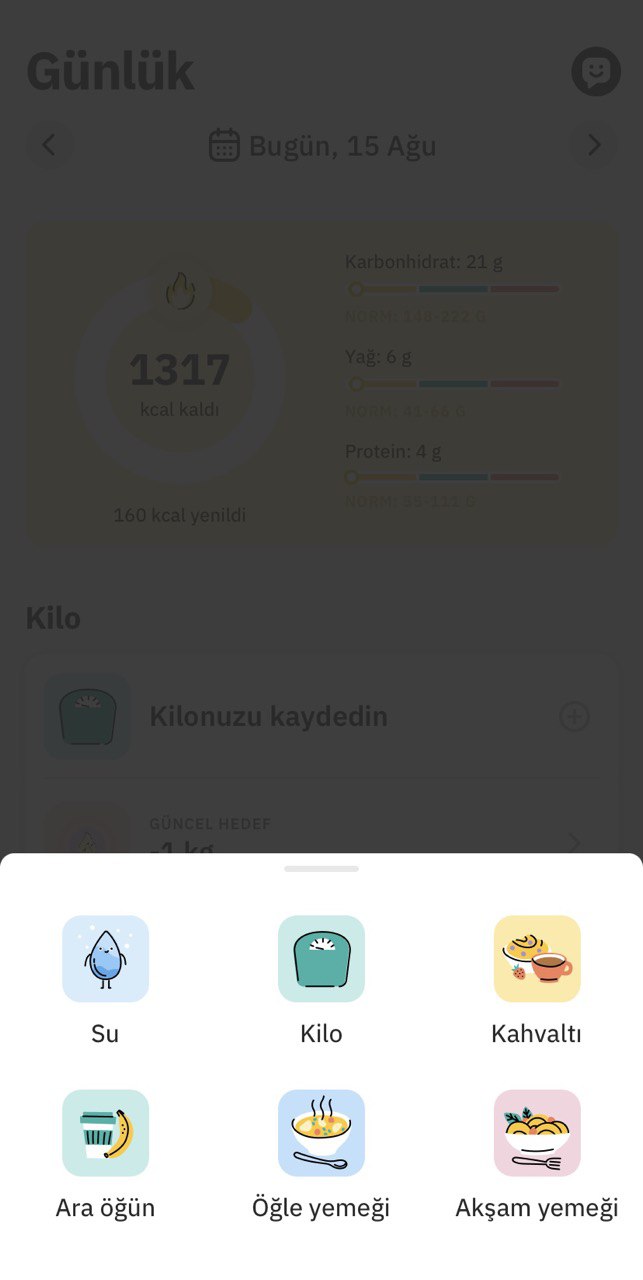Open Öğle yemeği logging
The image size is (643, 1280).
click(x=321, y=1133)
